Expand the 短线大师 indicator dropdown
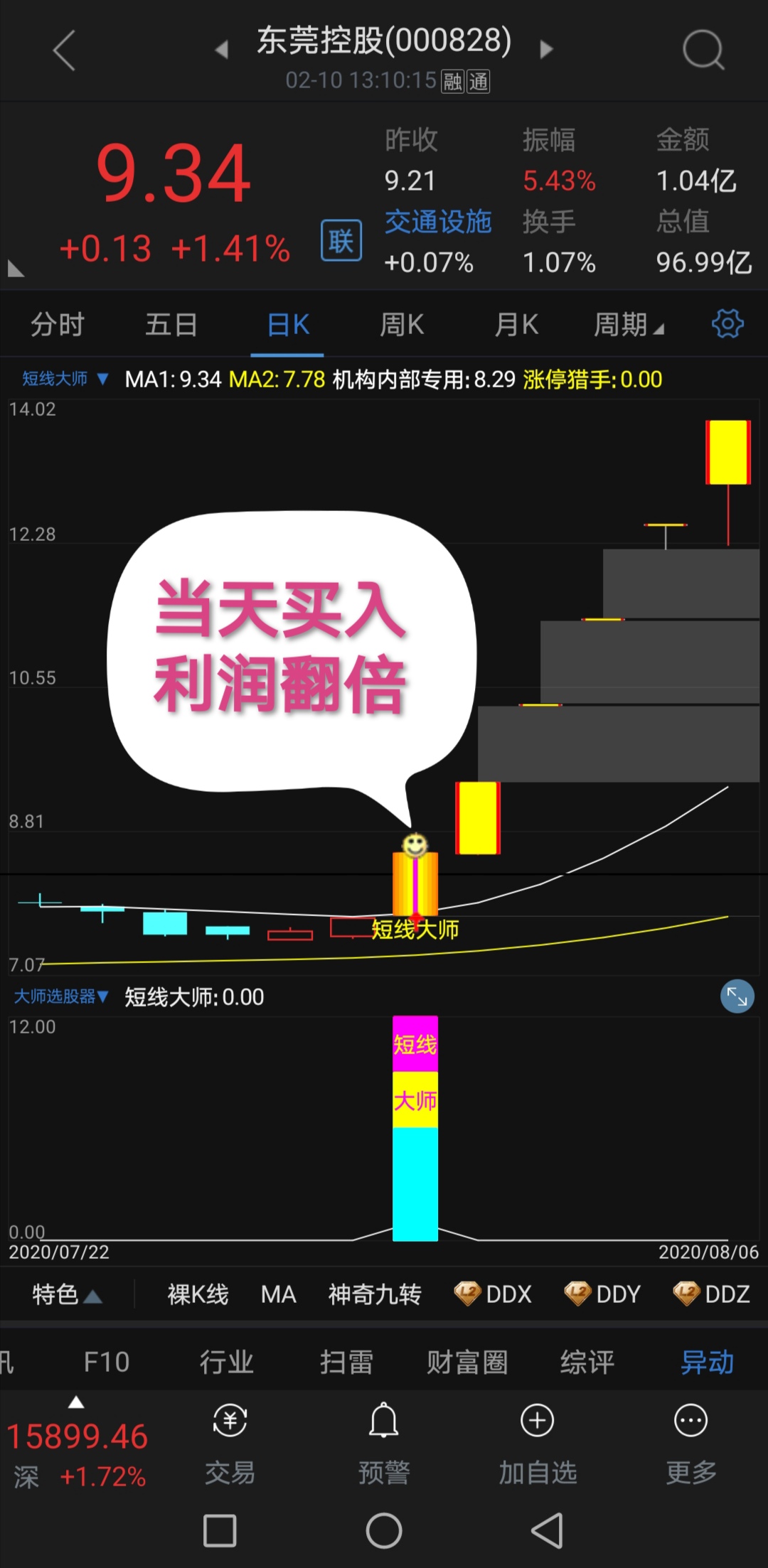Image resolution: width=768 pixels, height=1568 pixels. (65, 379)
